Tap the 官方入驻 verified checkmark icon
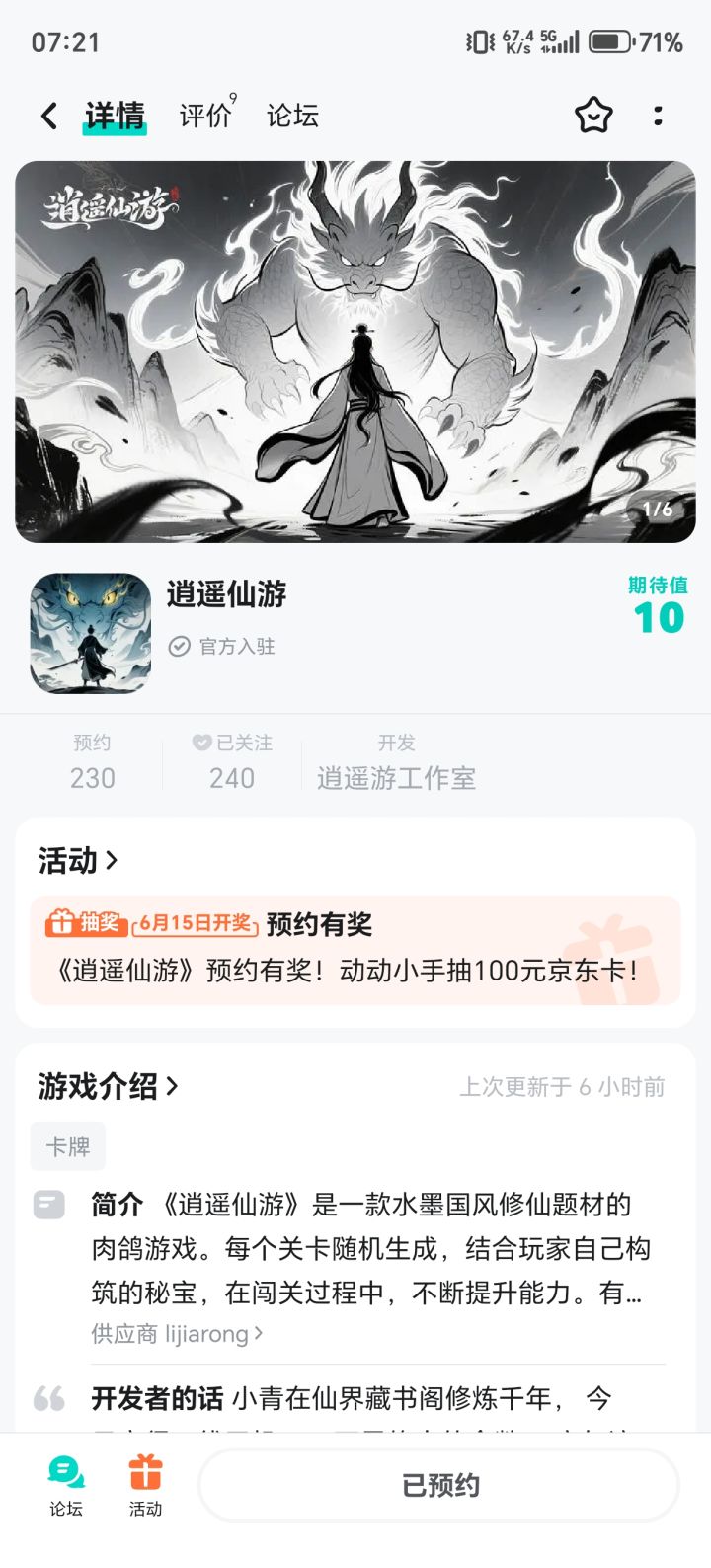This screenshot has height=1568, width=711. [x=178, y=647]
